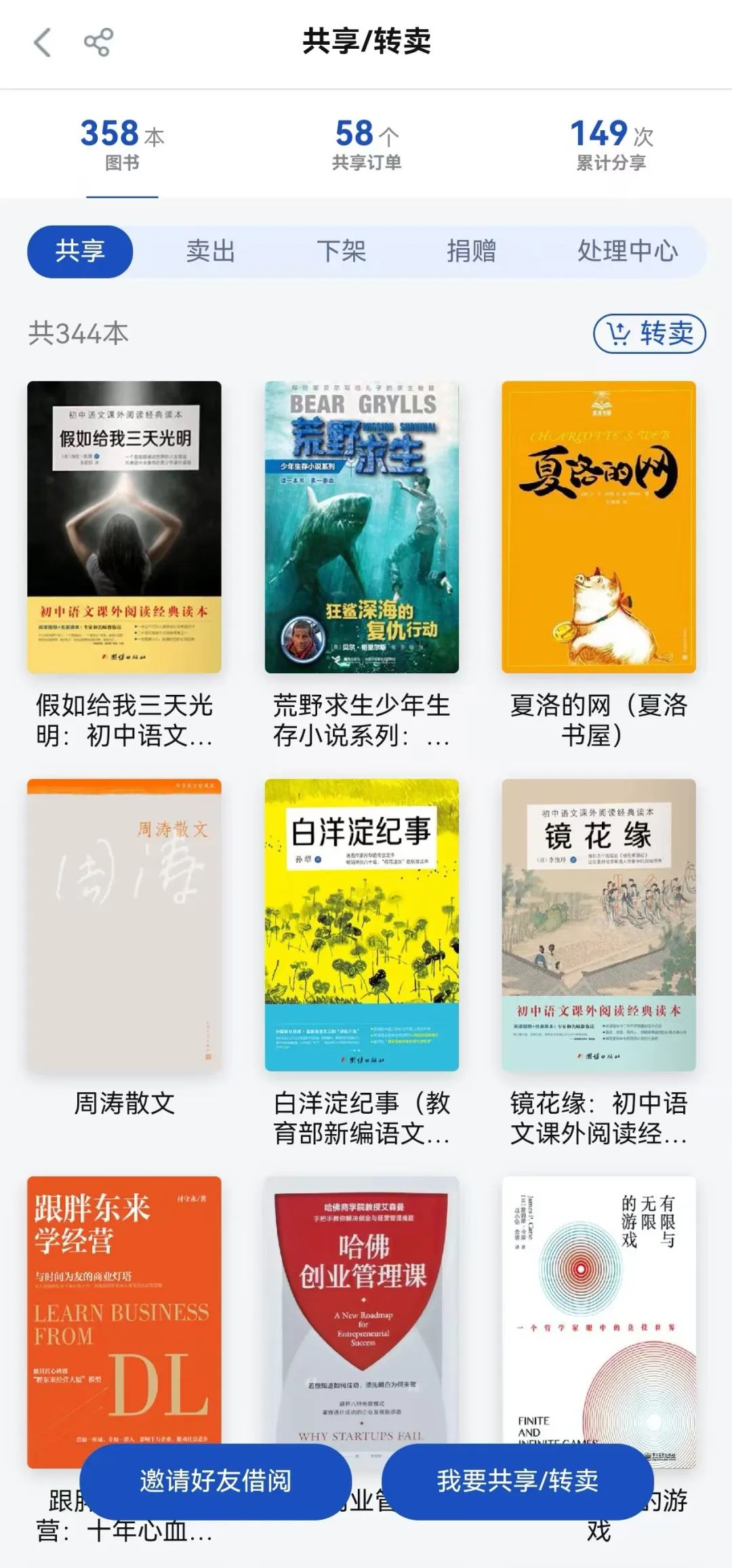Open the book 周涛散文

(124, 925)
